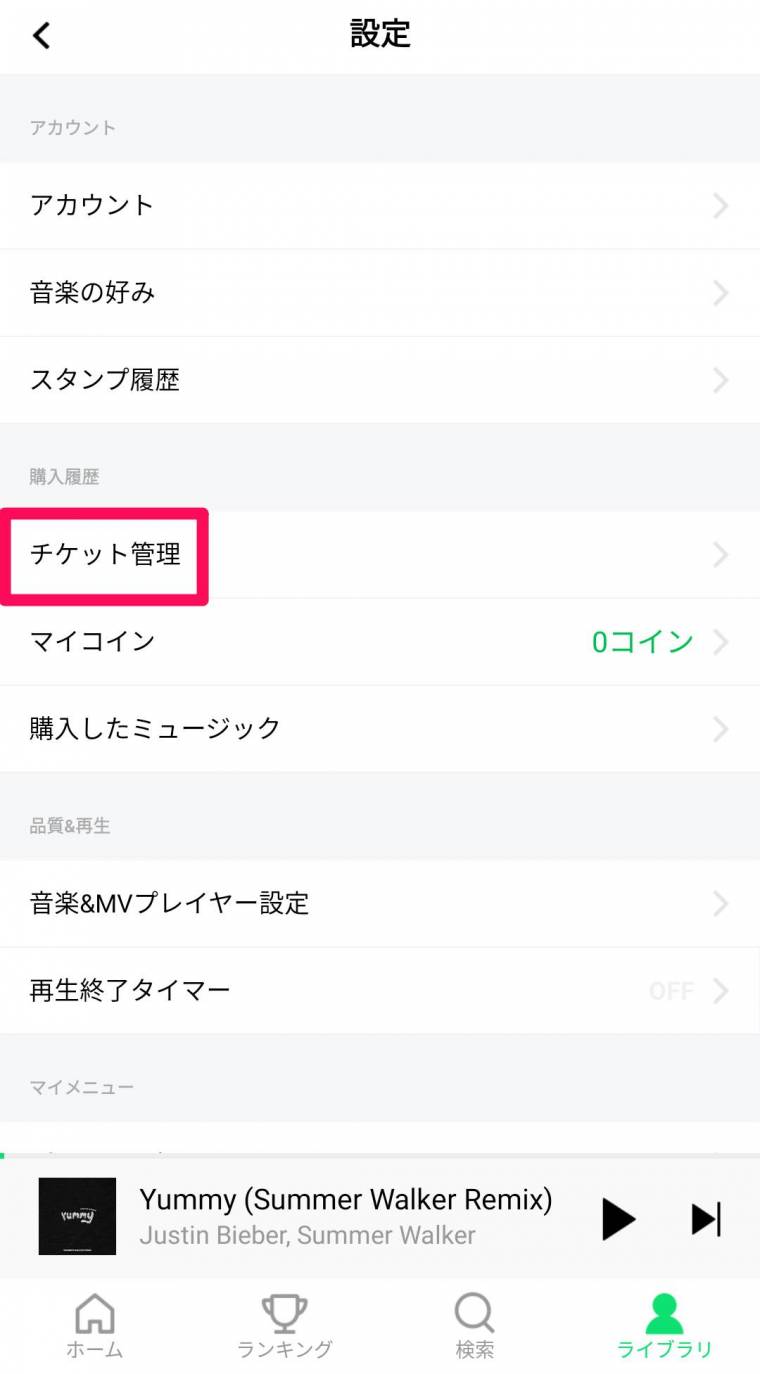Expand アカウント settings via chevron

click(718, 206)
